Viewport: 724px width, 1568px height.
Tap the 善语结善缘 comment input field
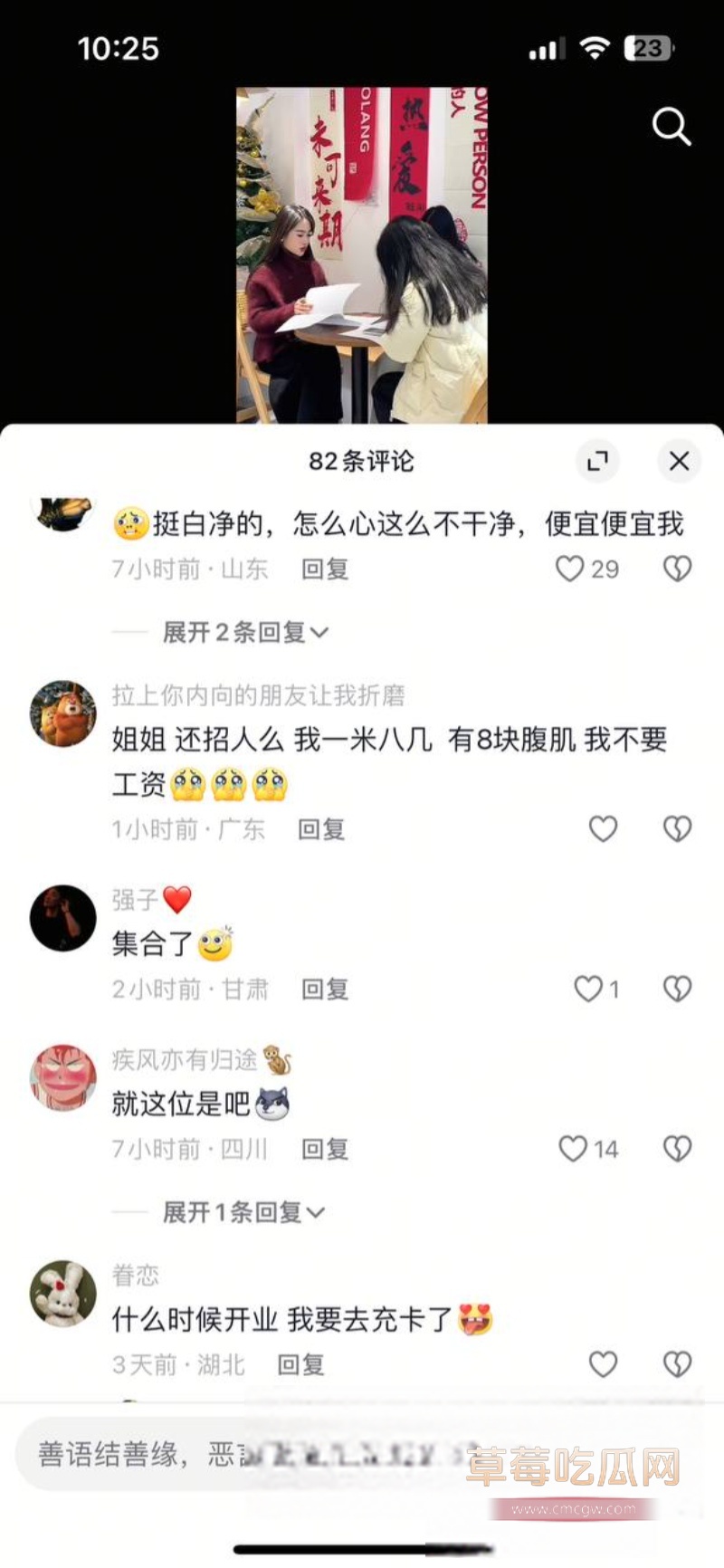[181, 1455]
